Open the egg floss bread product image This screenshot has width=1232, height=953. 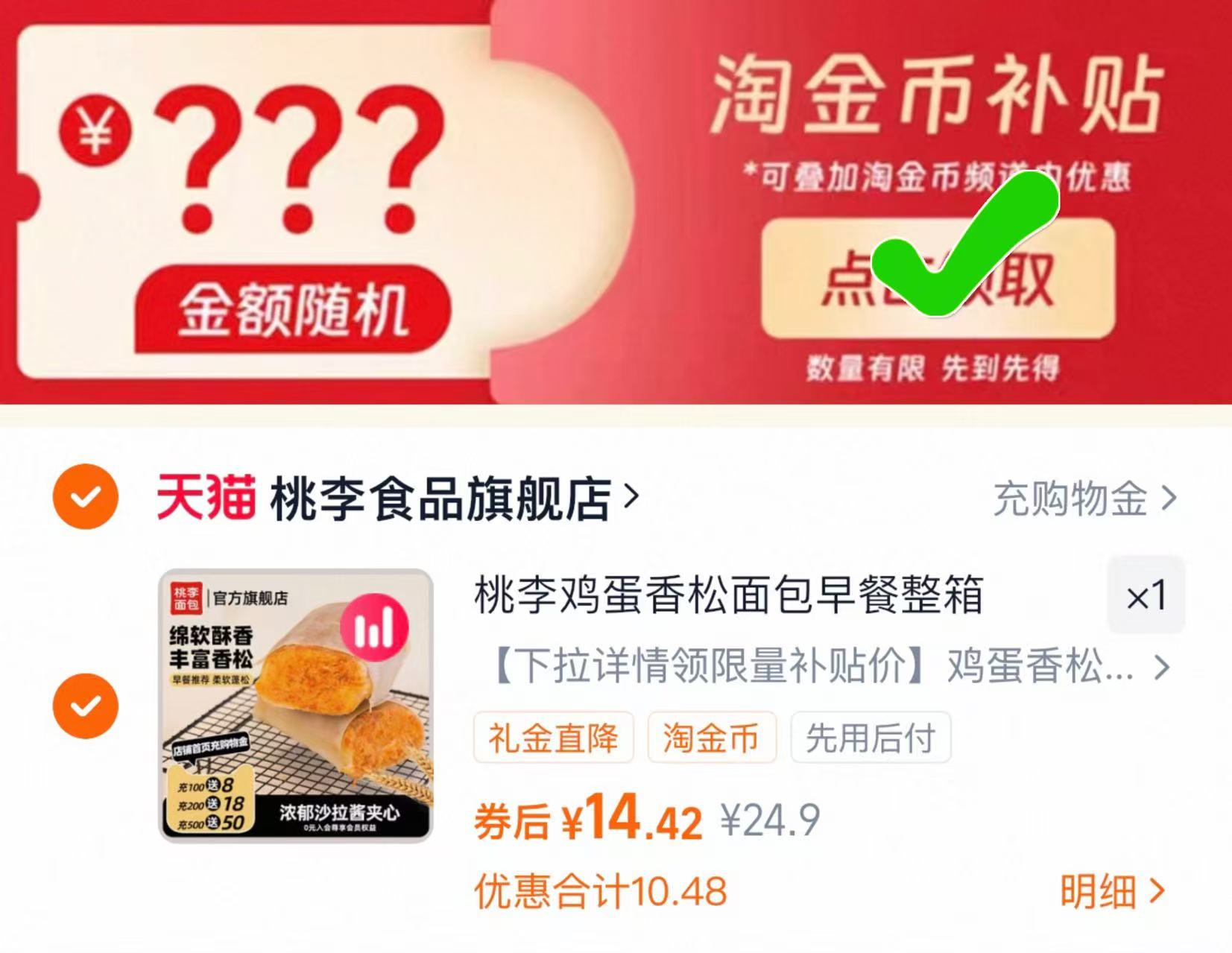[x=296, y=706]
